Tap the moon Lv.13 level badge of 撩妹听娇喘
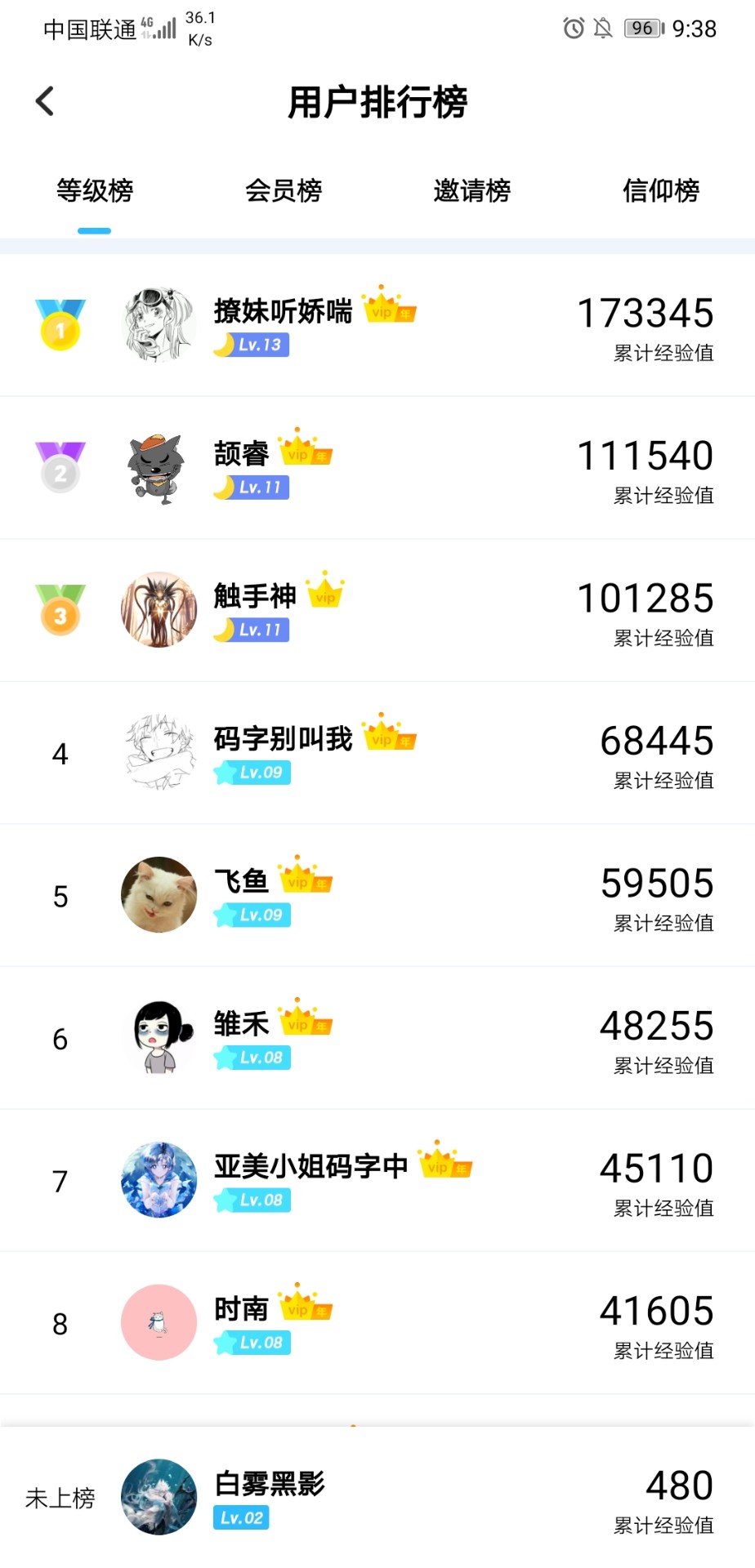Image resolution: width=755 pixels, height=1568 pixels. coord(251,345)
